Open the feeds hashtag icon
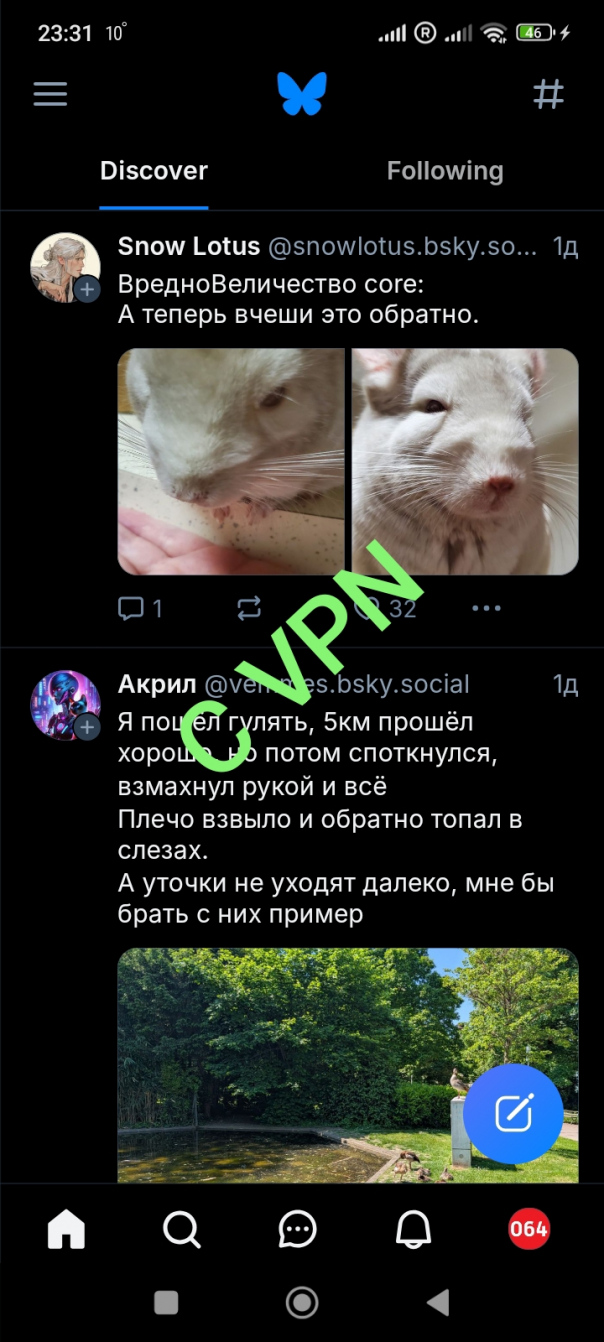The height and width of the screenshot is (1342, 604). [x=548, y=94]
